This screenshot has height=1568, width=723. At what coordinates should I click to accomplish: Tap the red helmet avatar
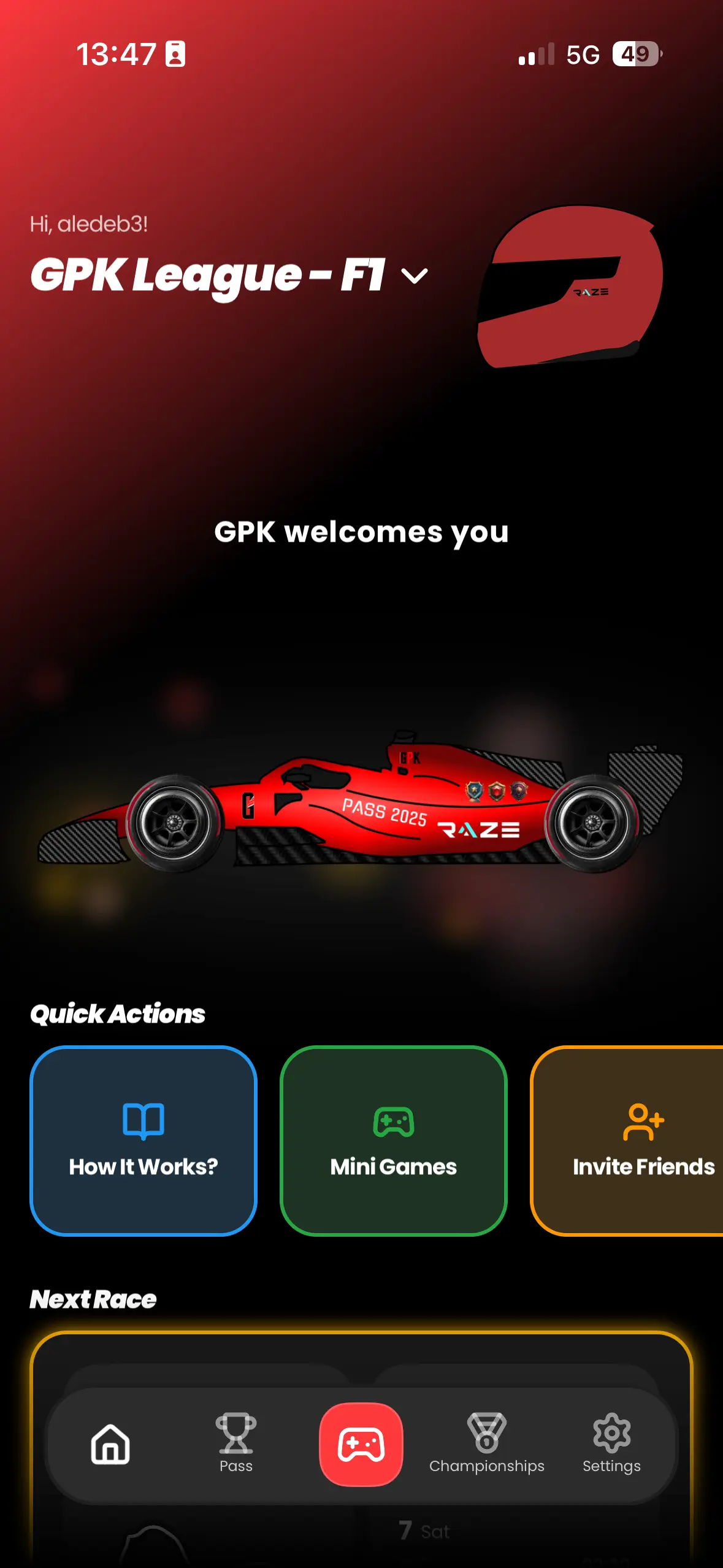(x=570, y=287)
